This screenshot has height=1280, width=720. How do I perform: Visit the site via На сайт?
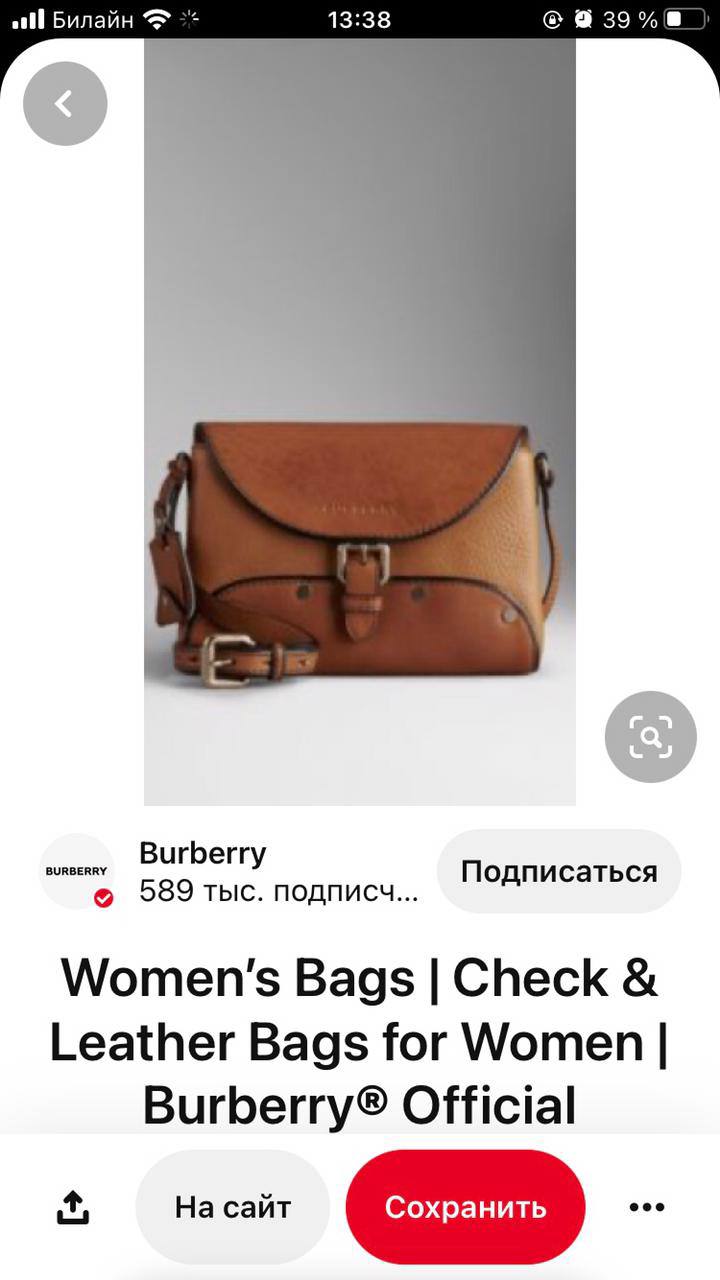[232, 1207]
